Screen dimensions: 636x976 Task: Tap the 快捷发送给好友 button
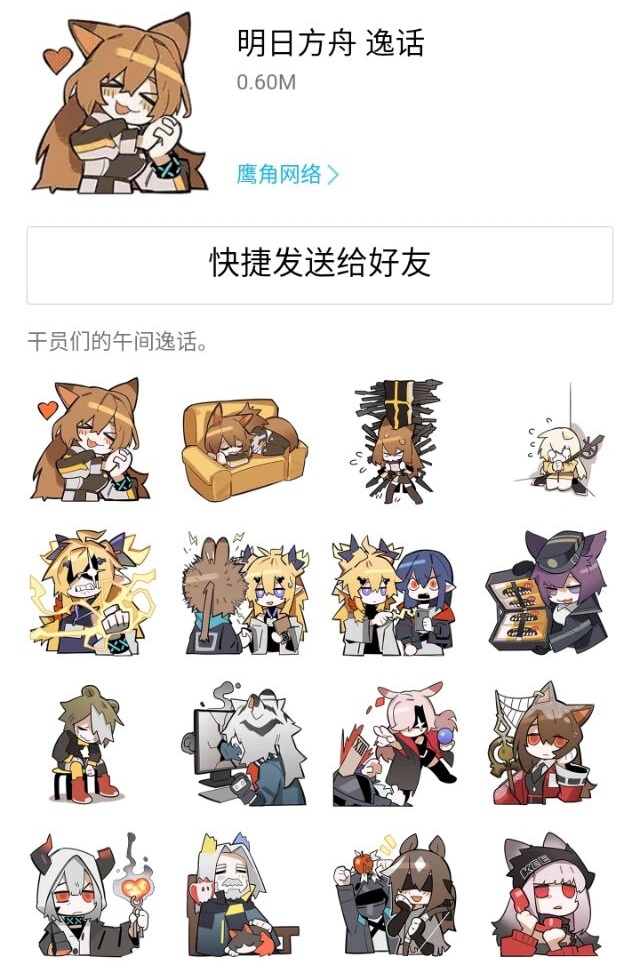click(319, 265)
